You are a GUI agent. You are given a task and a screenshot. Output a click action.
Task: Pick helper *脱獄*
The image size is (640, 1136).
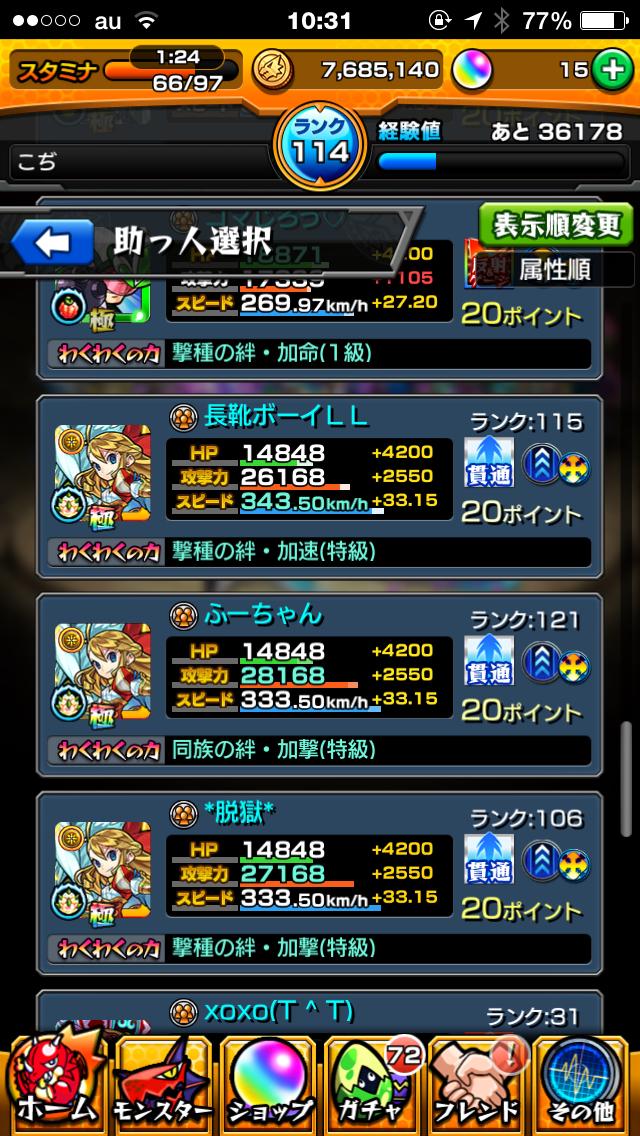click(x=320, y=883)
